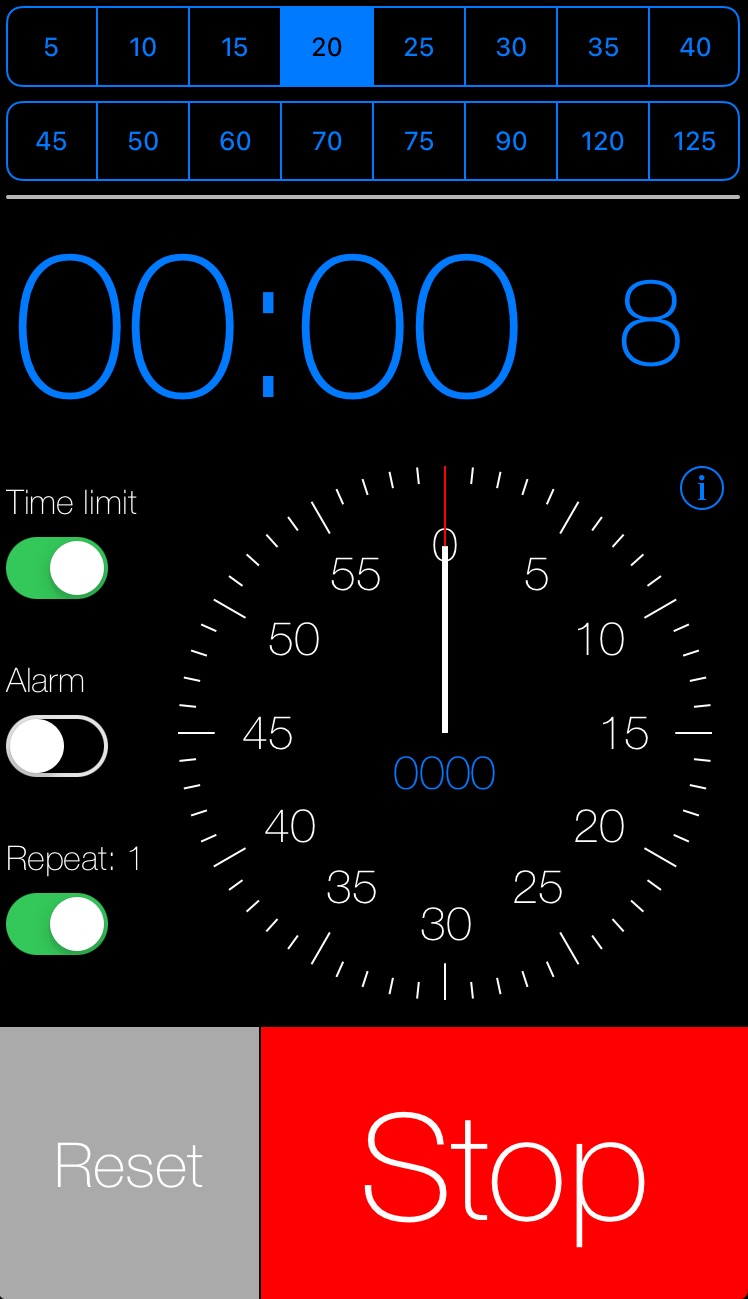Pick the 90 preset segment
This screenshot has height=1299, width=748.
point(511,141)
